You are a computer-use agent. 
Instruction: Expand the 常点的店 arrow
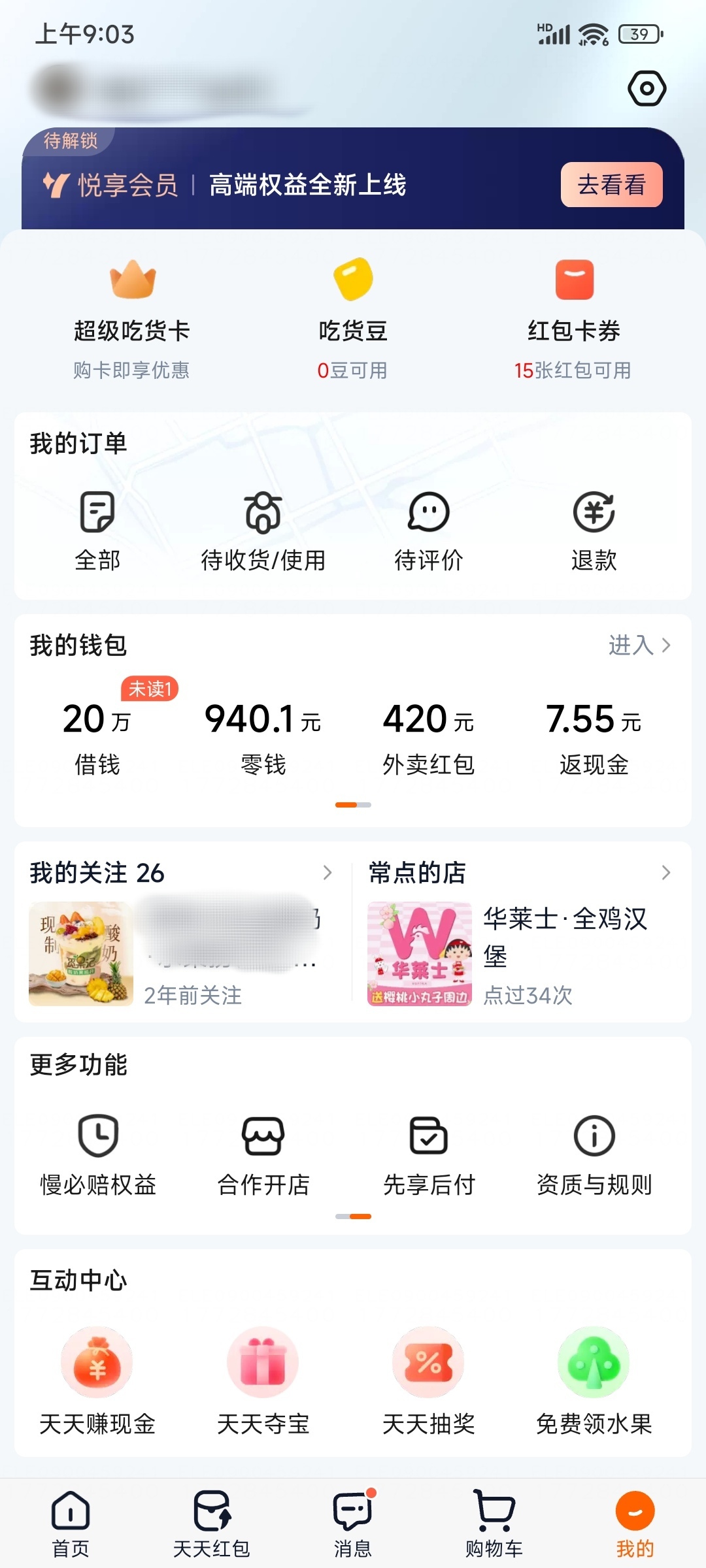(666, 873)
